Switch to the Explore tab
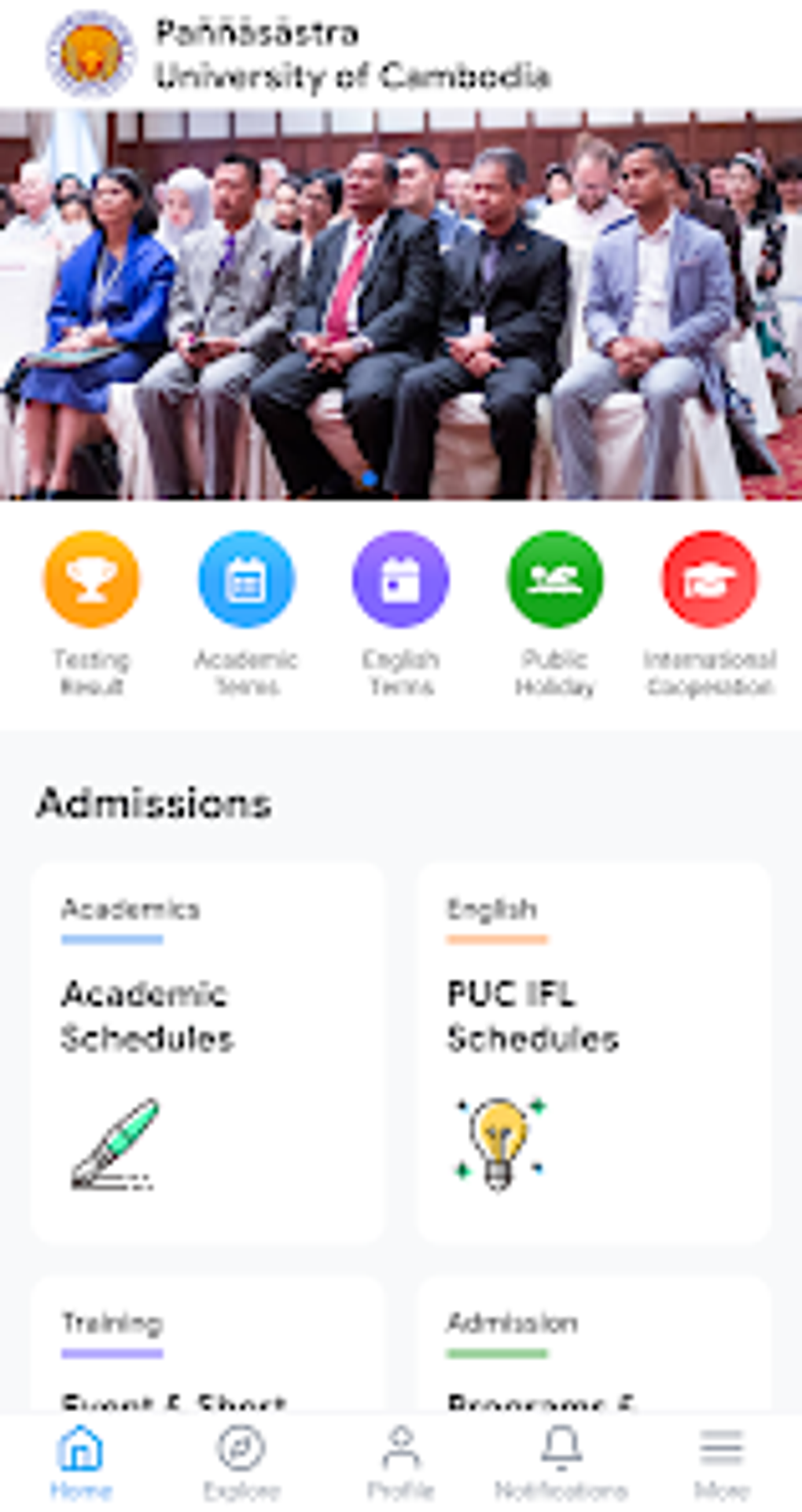Viewport: 802px width, 1512px height. pyautogui.click(x=241, y=1462)
